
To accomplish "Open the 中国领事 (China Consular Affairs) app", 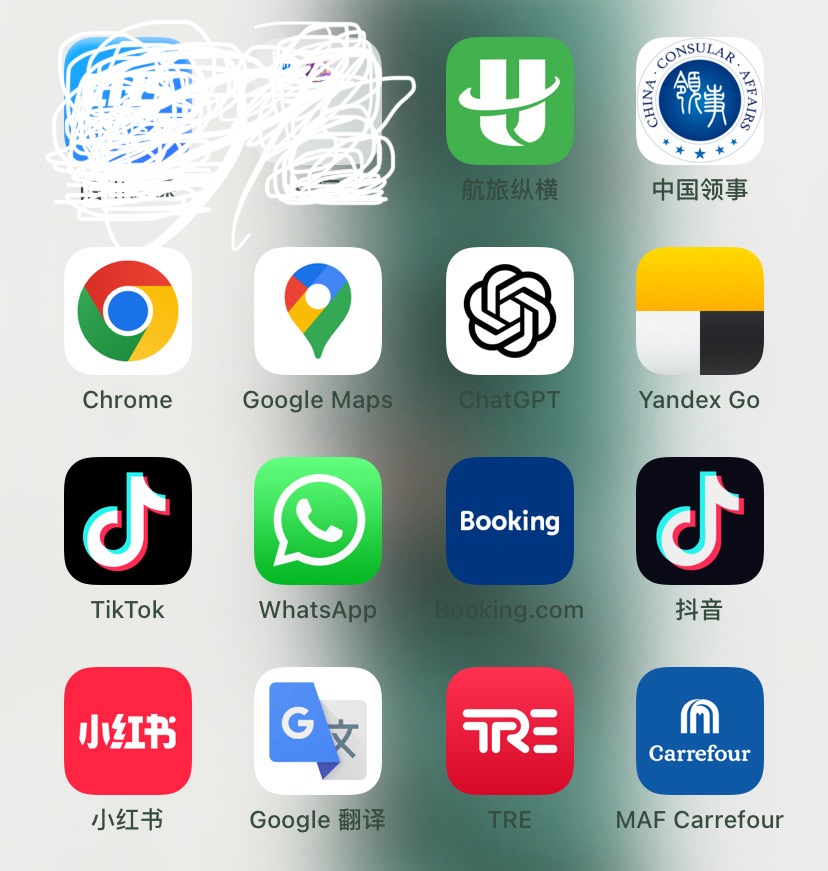I will click(x=699, y=101).
